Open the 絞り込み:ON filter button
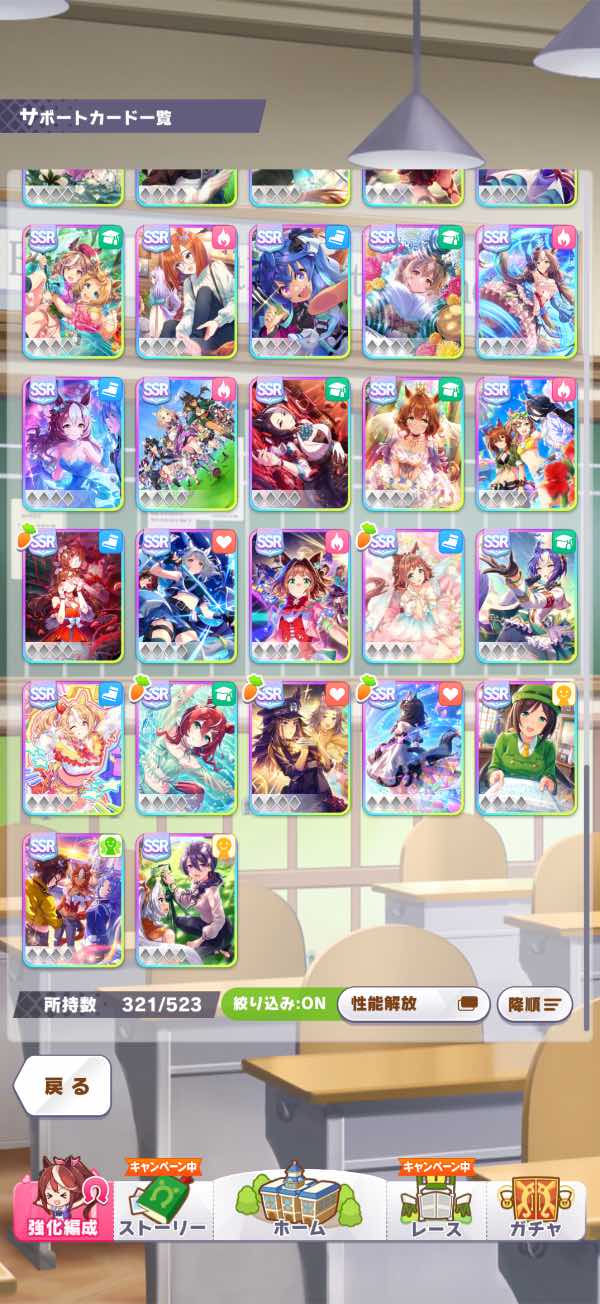Screen dimensions: 600x1304 pyautogui.click(x=279, y=1004)
